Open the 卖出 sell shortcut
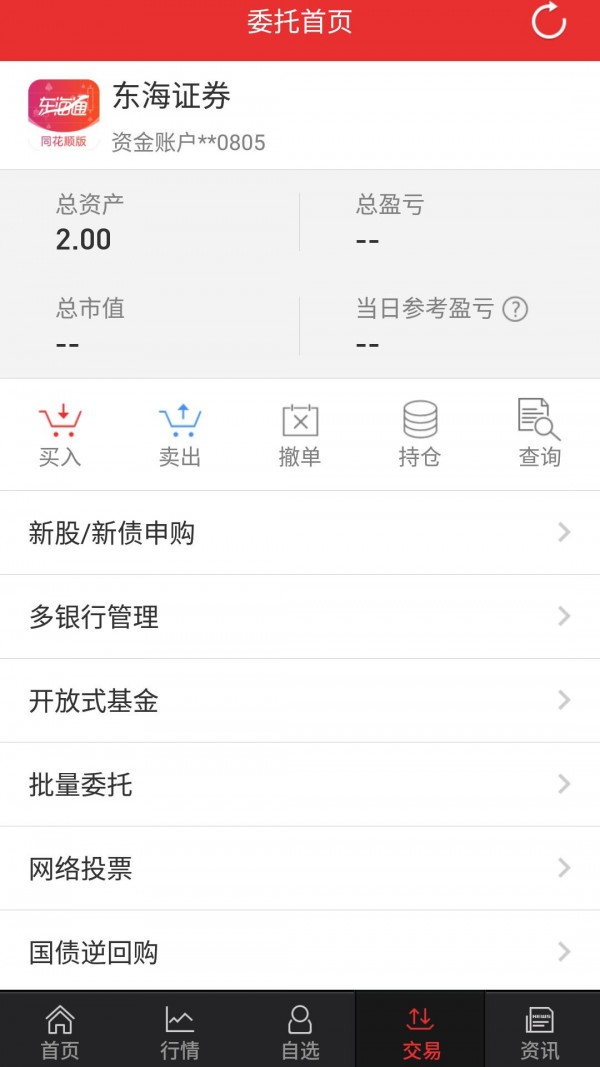600x1067 pixels. pyautogui.click(x=180, y=435)
